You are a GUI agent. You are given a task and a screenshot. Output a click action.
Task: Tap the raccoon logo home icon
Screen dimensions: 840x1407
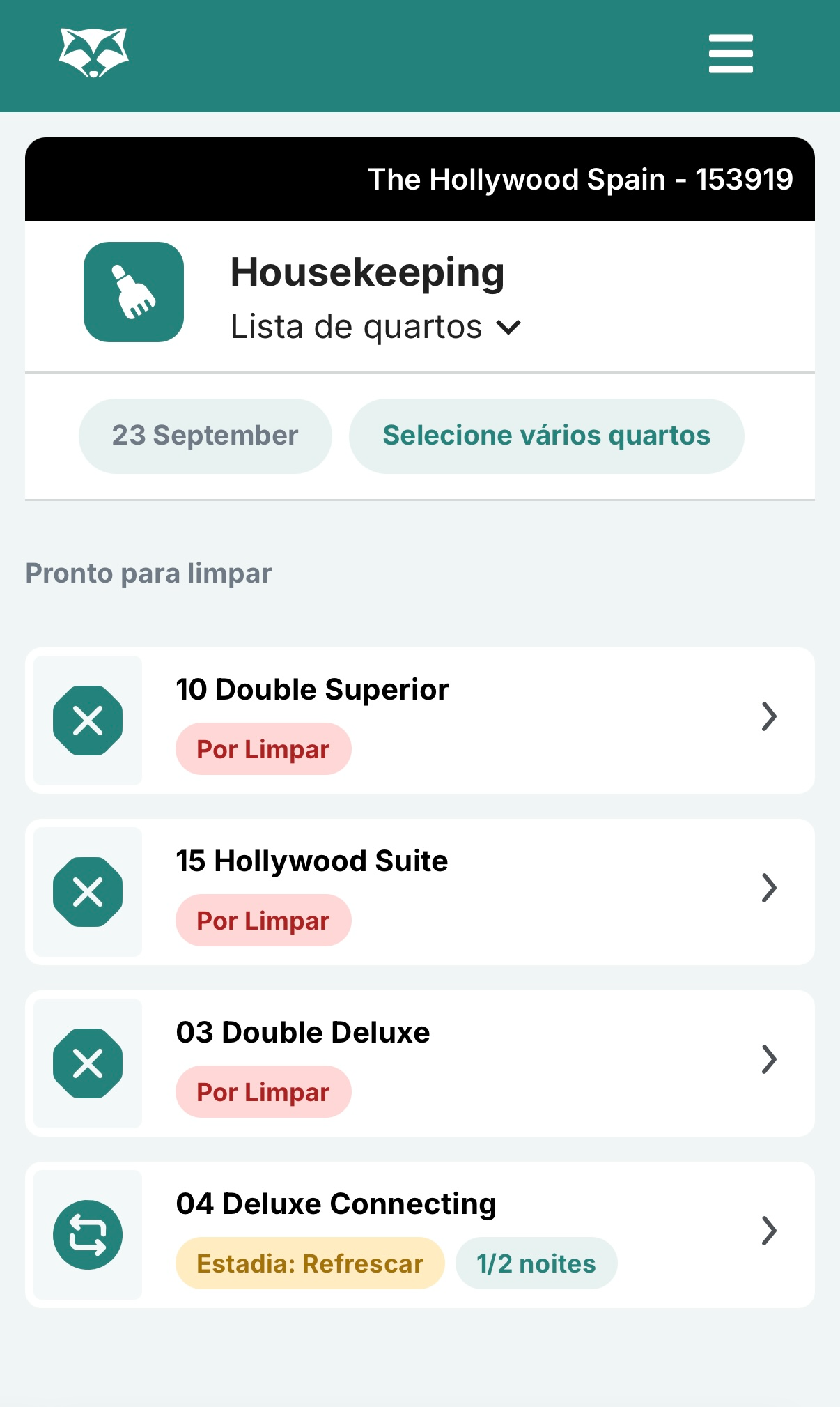pos(94,53)
